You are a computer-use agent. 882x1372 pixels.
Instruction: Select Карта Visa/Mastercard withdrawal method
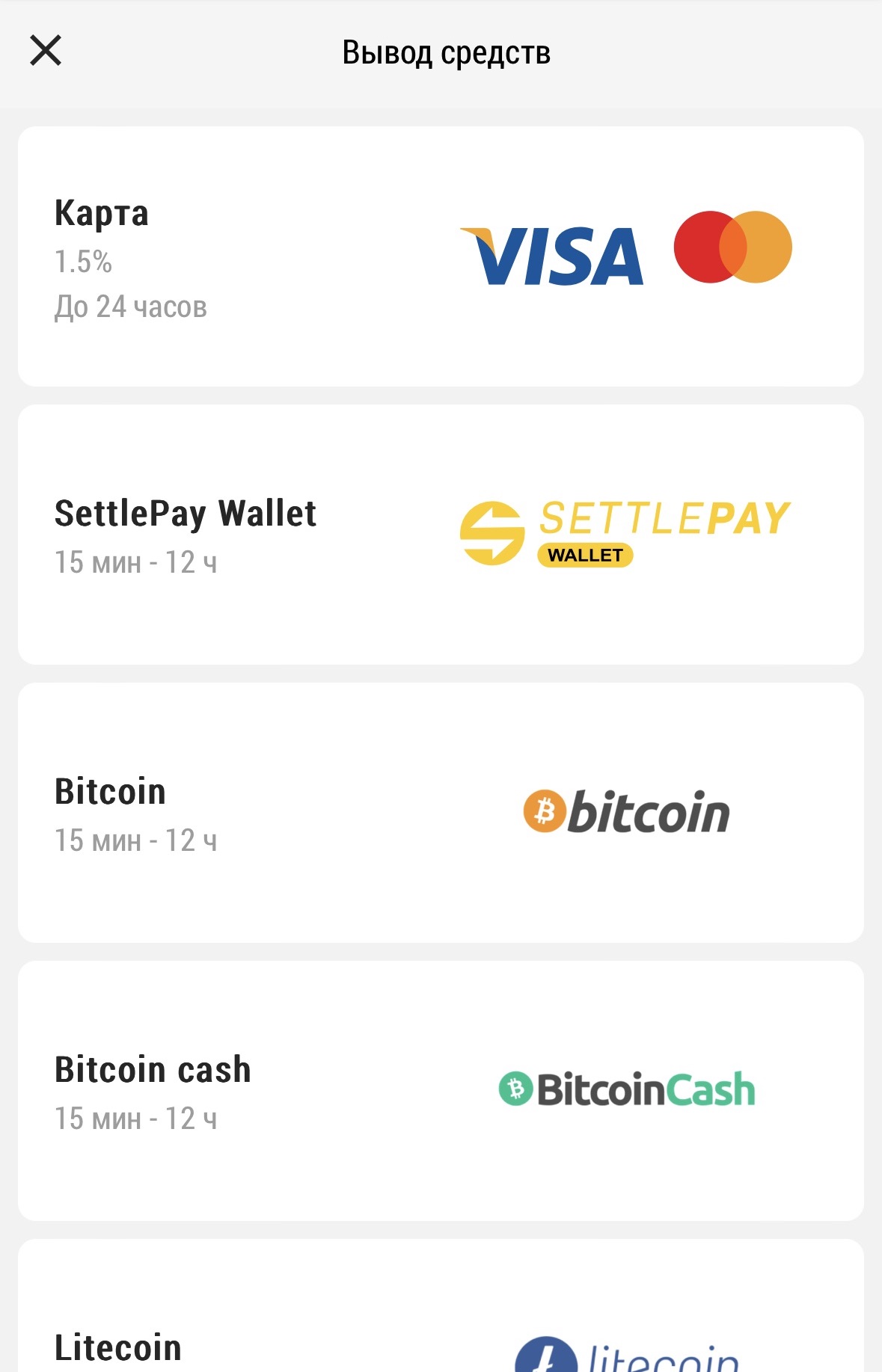point(441,256)
